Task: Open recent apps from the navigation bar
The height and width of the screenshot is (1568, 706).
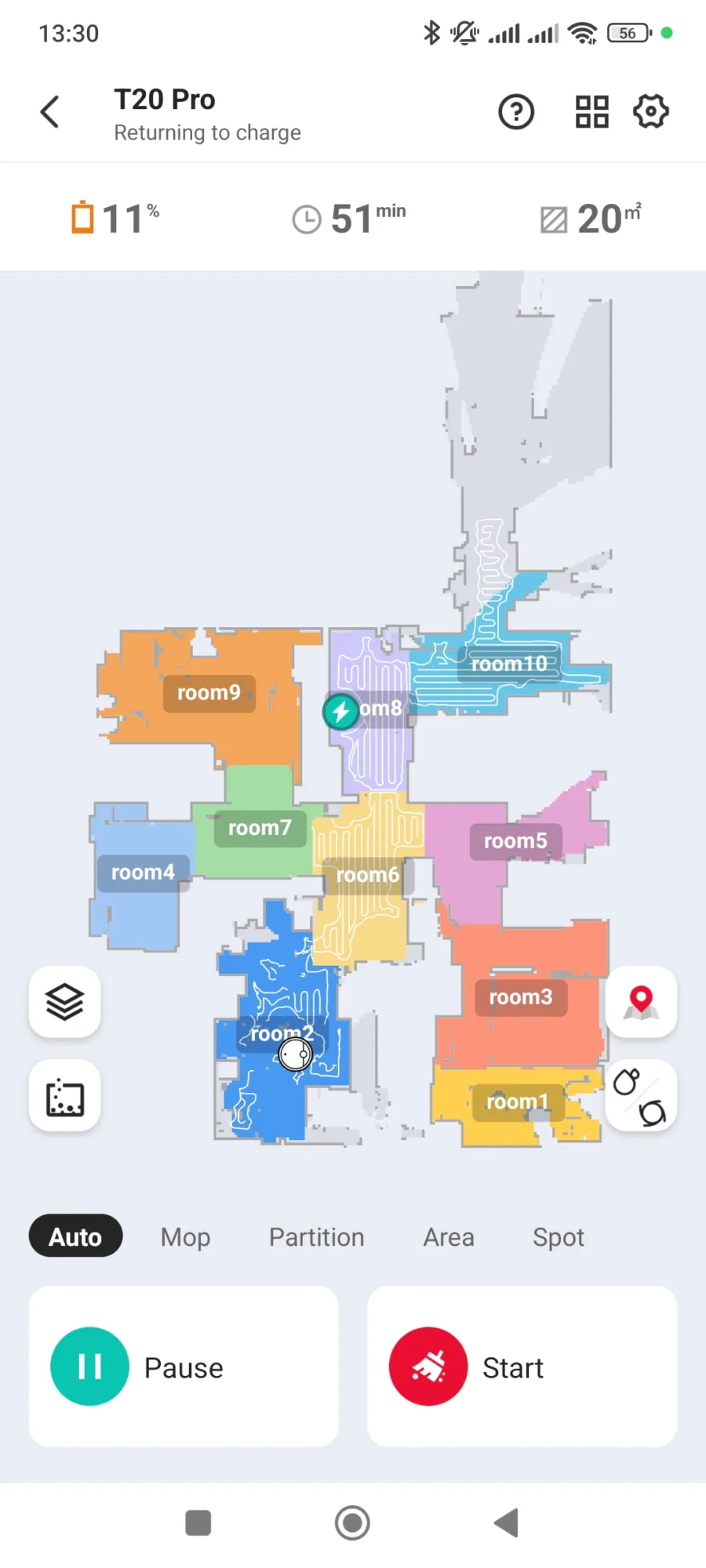Action: [198, 1523]
